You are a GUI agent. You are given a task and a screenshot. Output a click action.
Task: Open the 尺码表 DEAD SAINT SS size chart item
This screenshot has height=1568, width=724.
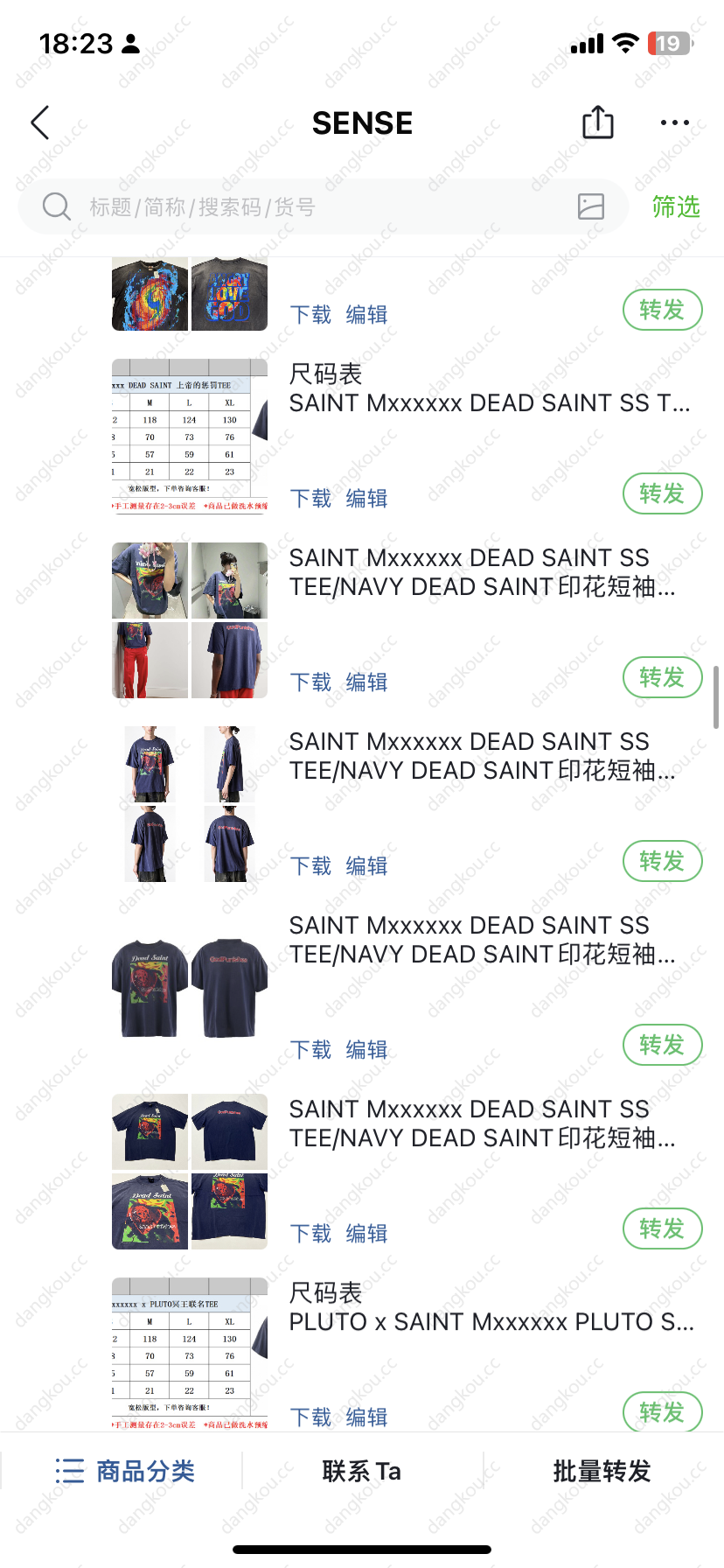click(491, 388)
